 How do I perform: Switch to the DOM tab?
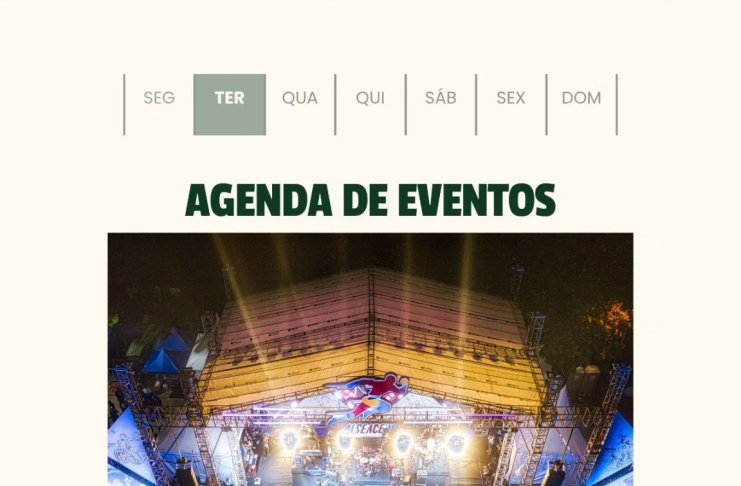(x=581, y=98)
